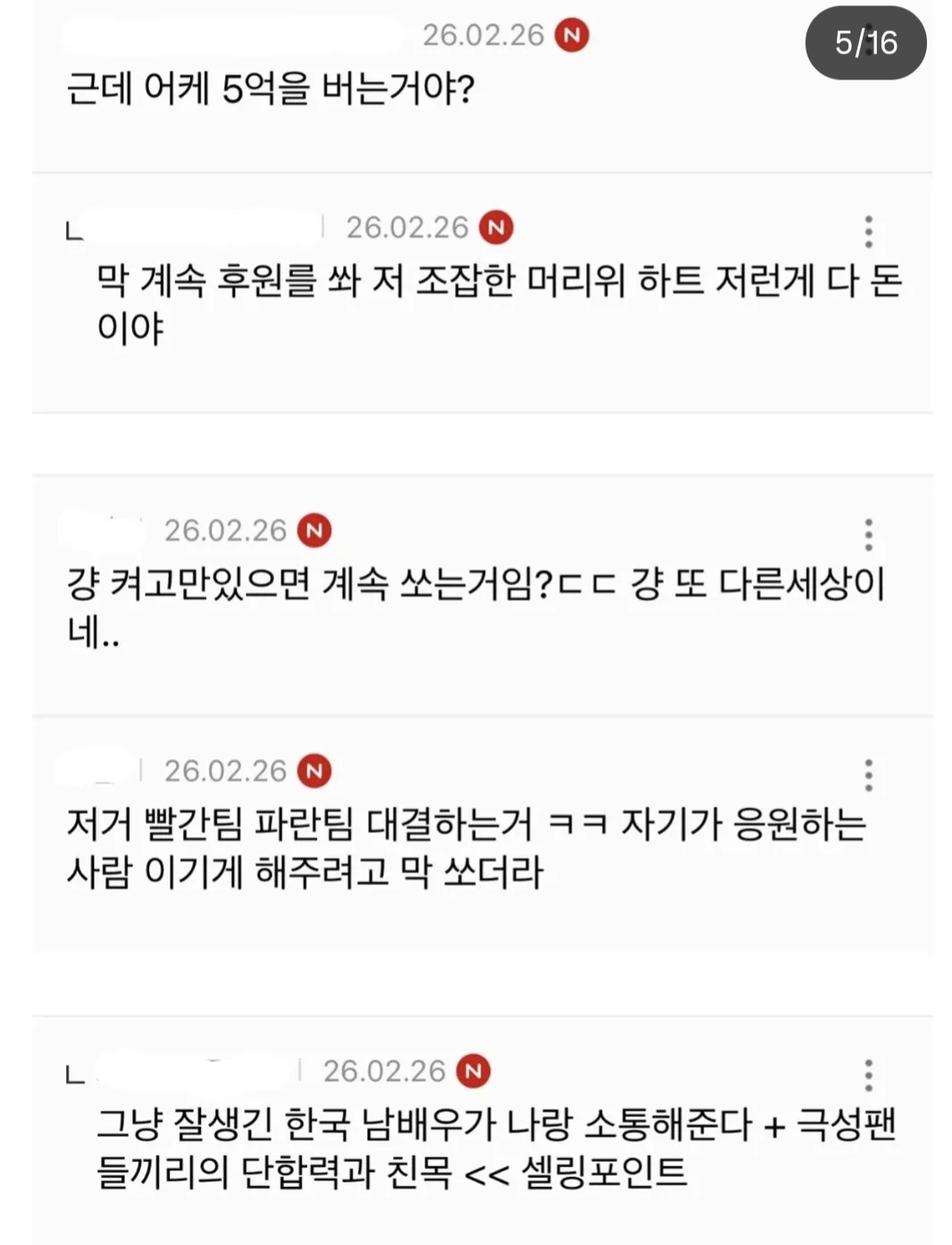The width and height of the screenshot is (952, 1245).
Task: Tap the blurred username of the first commenter
Action: tap(232, 38)
